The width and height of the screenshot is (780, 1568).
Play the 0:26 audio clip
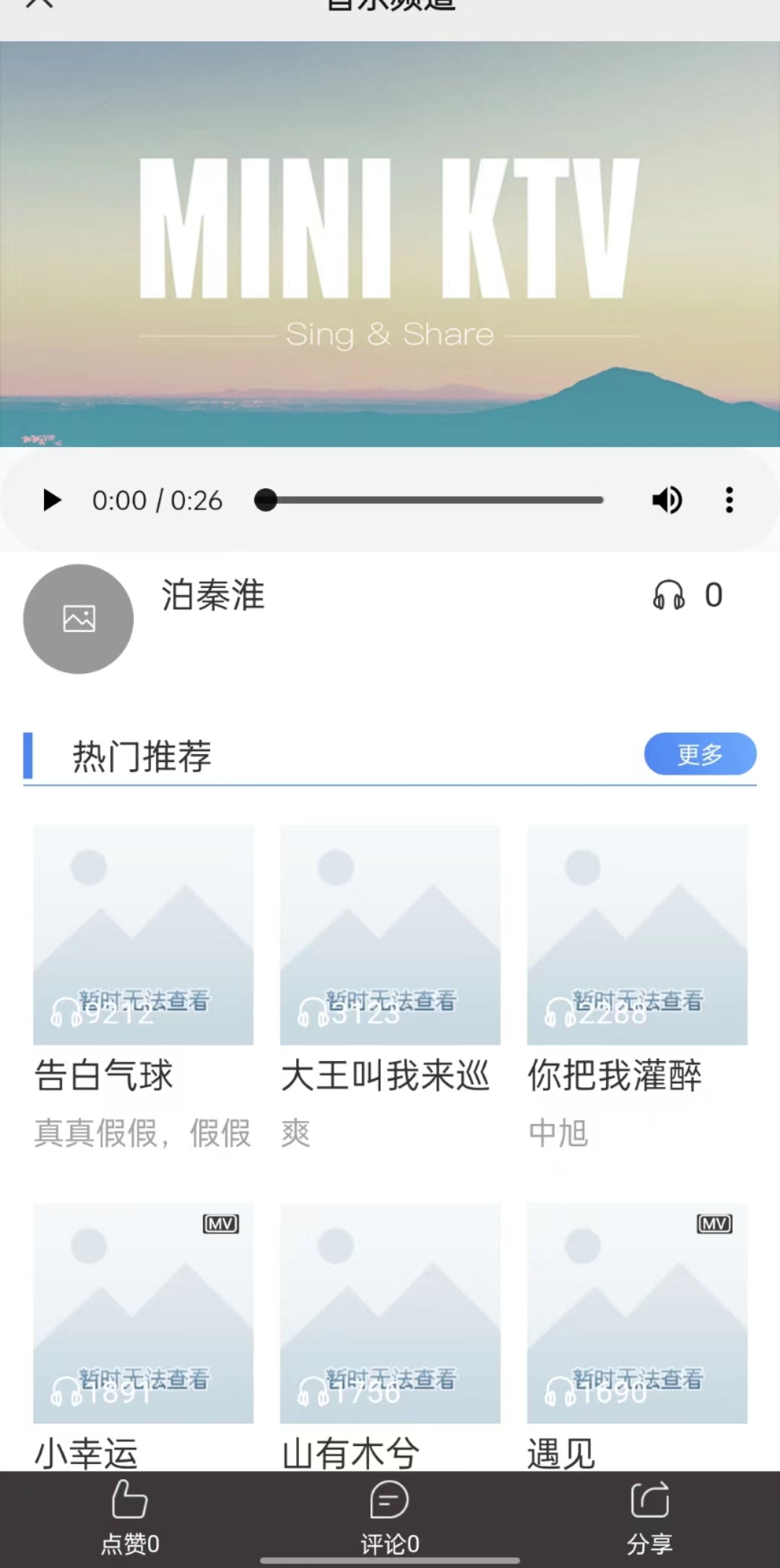point(51,500)
